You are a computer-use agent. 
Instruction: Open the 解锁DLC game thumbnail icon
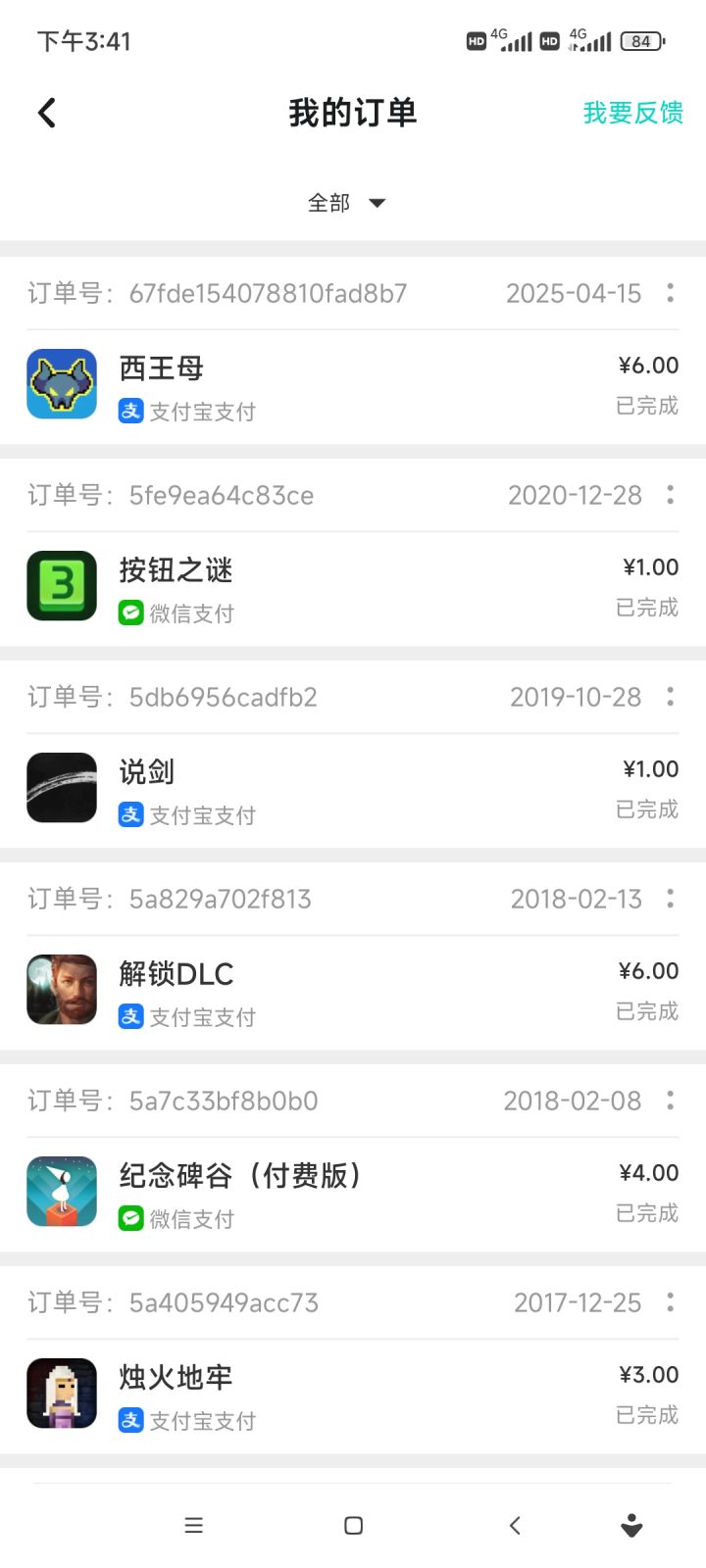[61, 990]
